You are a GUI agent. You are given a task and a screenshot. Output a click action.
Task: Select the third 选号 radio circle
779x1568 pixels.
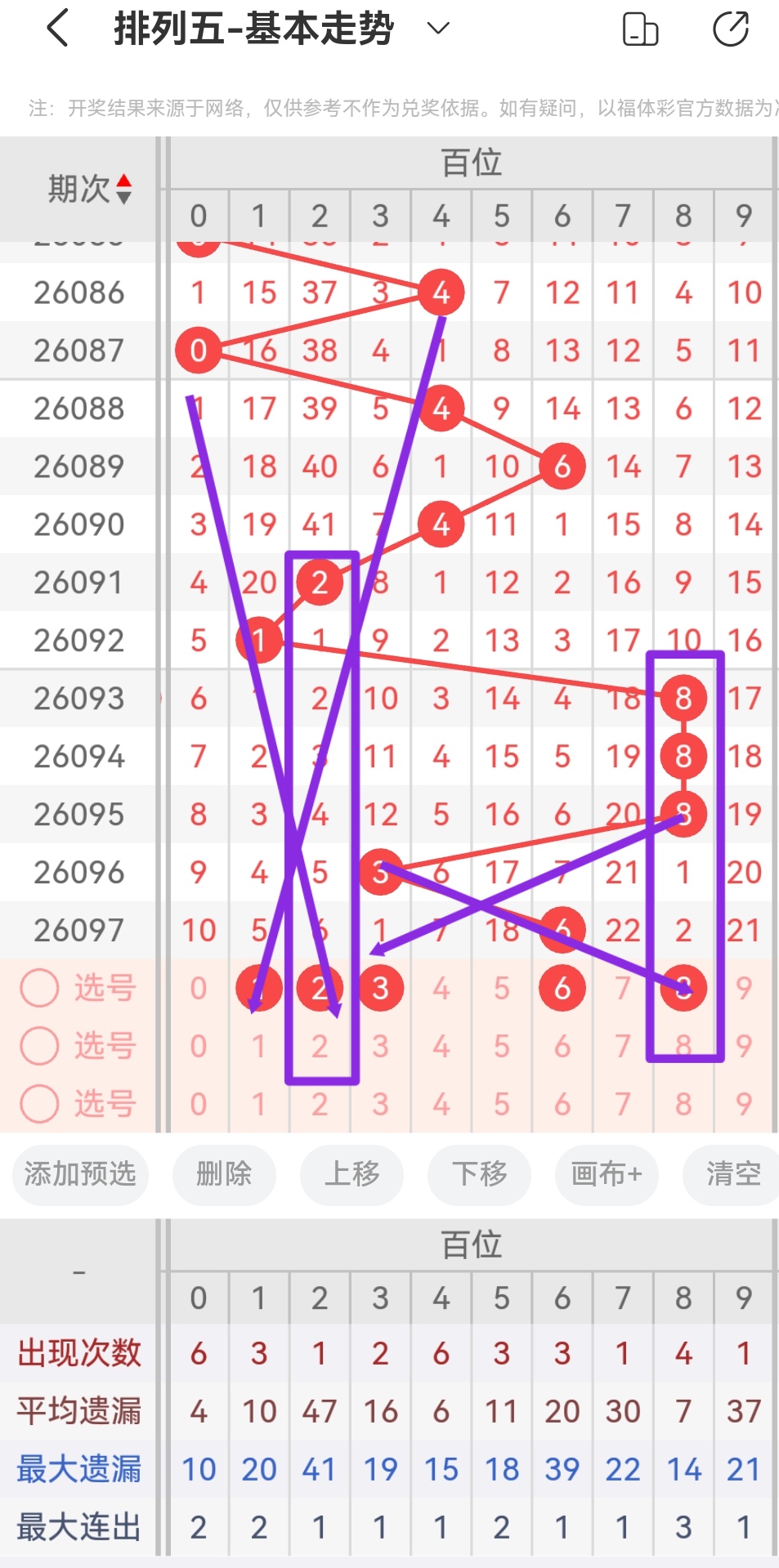(x=39, y=1104)
